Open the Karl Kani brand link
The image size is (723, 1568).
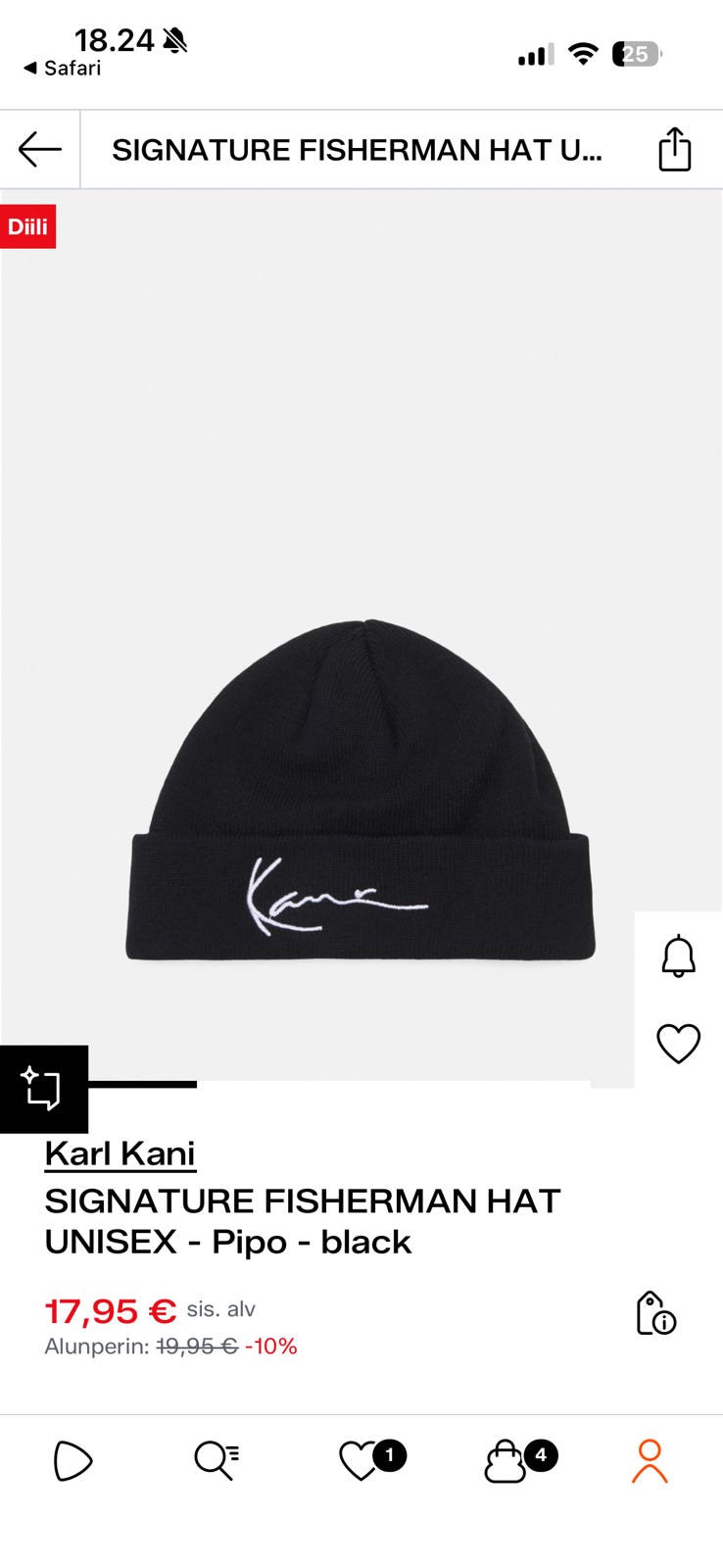[120, 1153]
